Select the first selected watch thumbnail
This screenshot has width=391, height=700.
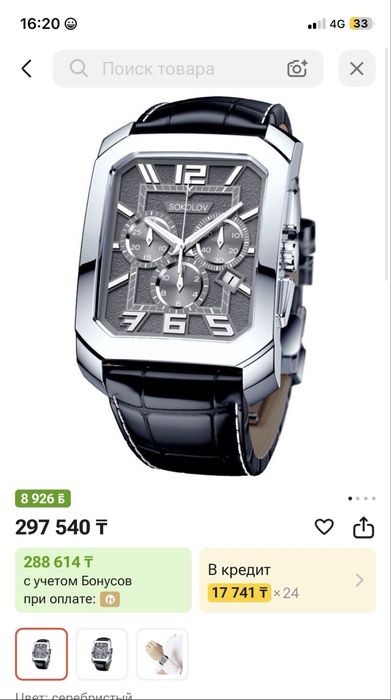[x=42, y=654]
